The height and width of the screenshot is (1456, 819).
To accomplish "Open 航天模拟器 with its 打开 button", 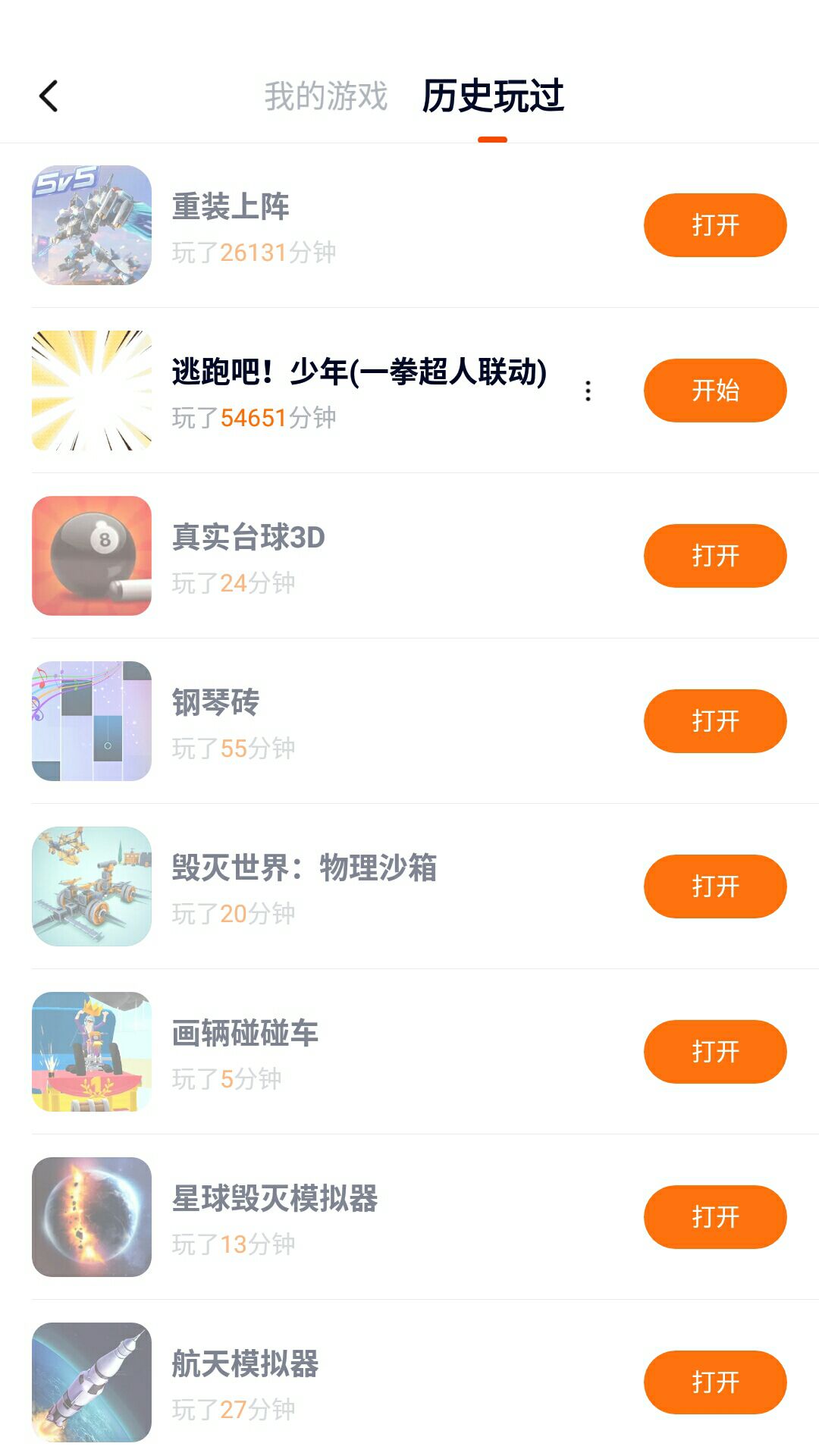I will tap(714, 1382).
